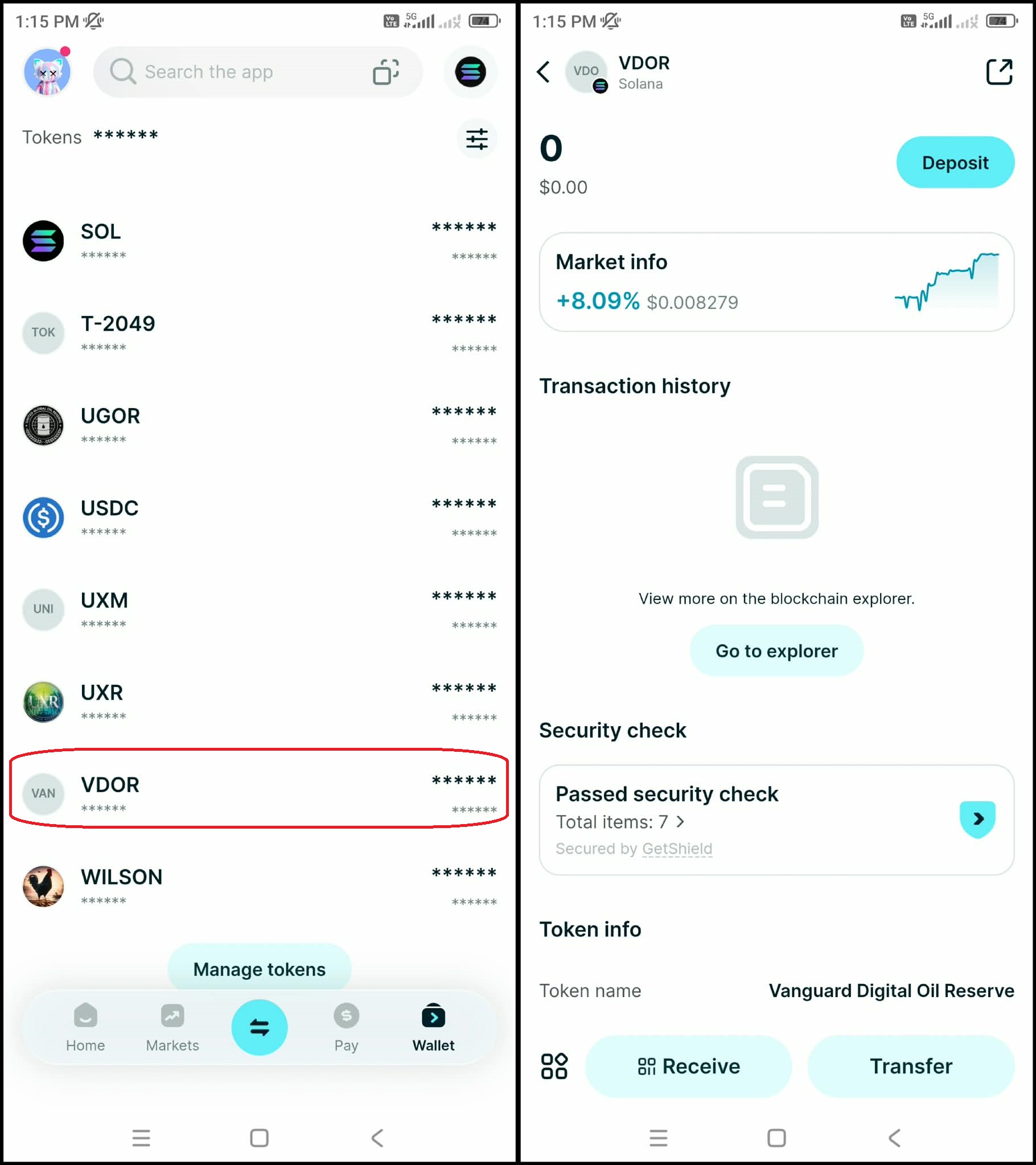
Task: Tap Manage tokens
Action: click(259, 969)
